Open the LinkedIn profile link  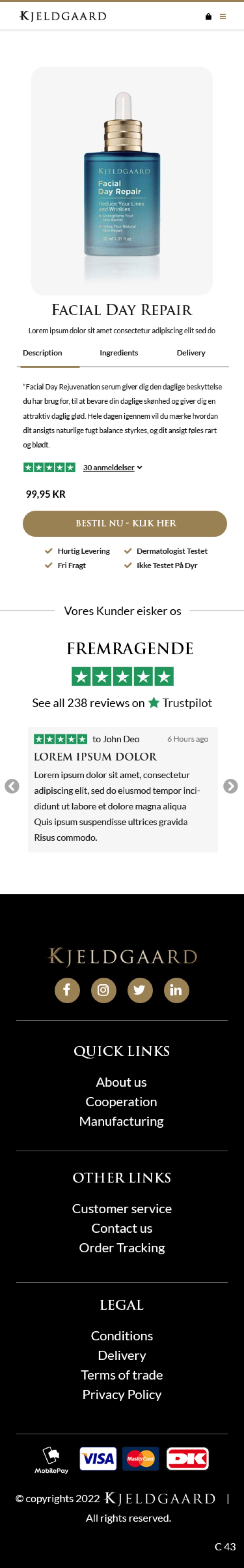176,990
